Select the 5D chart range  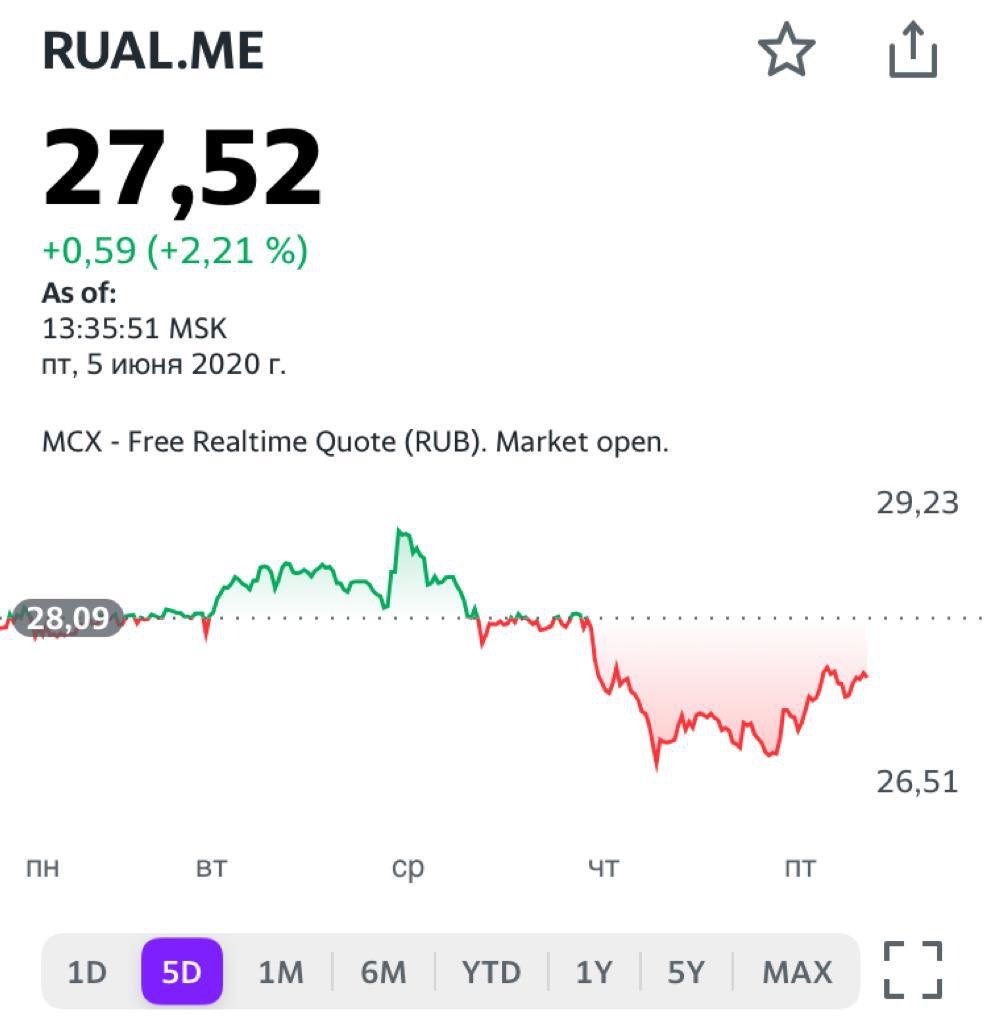point(182,971)
